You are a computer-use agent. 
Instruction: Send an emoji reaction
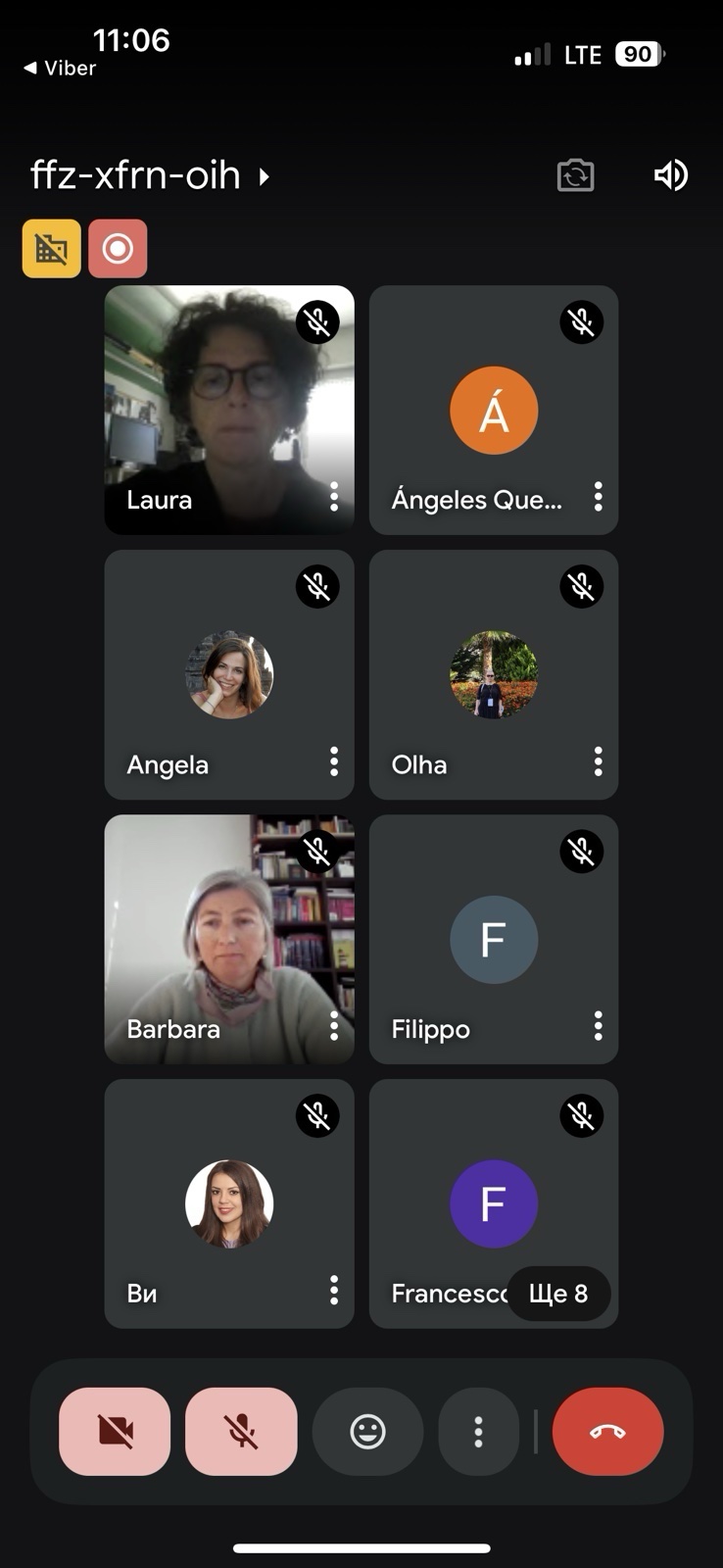click(x=367, y=1432)
